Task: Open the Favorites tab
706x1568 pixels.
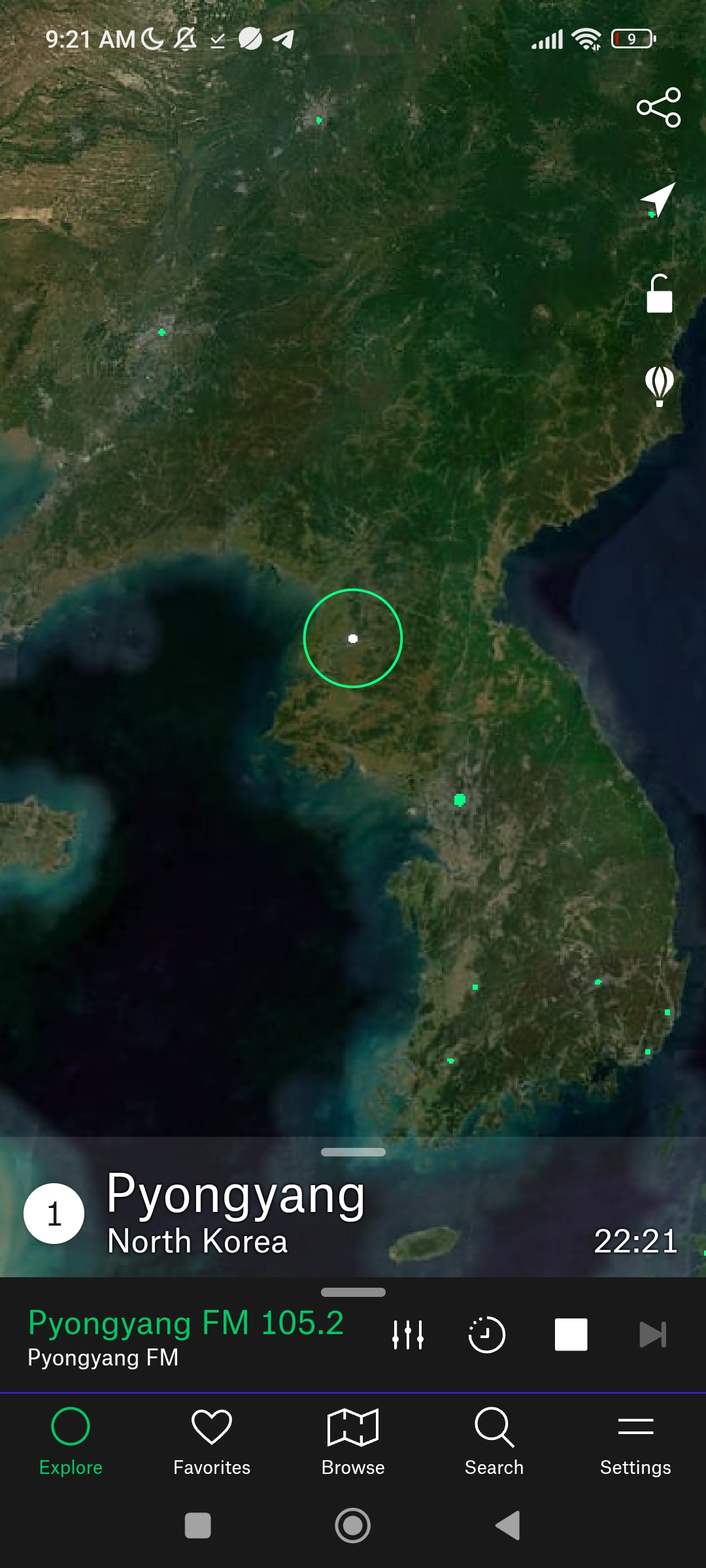Action: 212,1441
